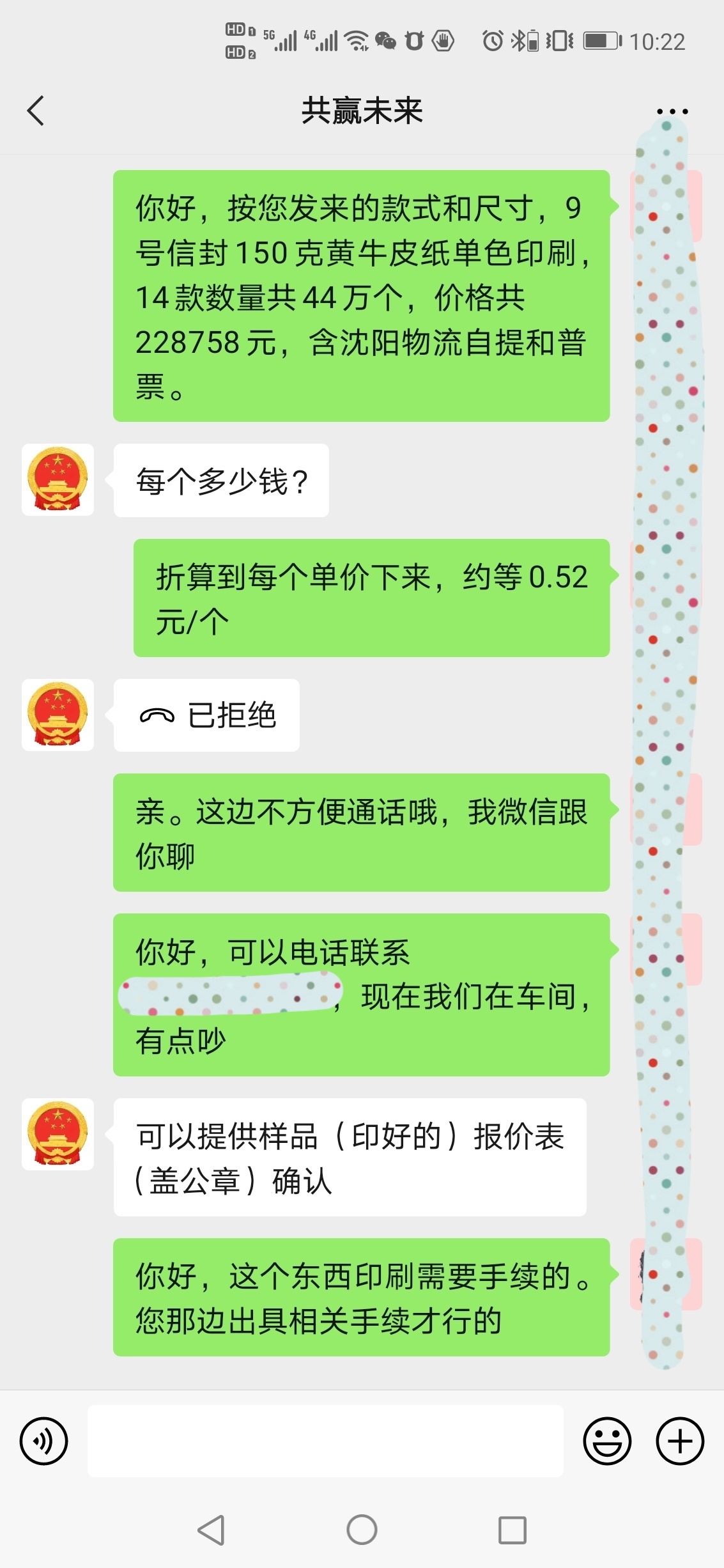Open the plus attachment menu
This screenshot has height=1568, width=724.
(680, 1440)
